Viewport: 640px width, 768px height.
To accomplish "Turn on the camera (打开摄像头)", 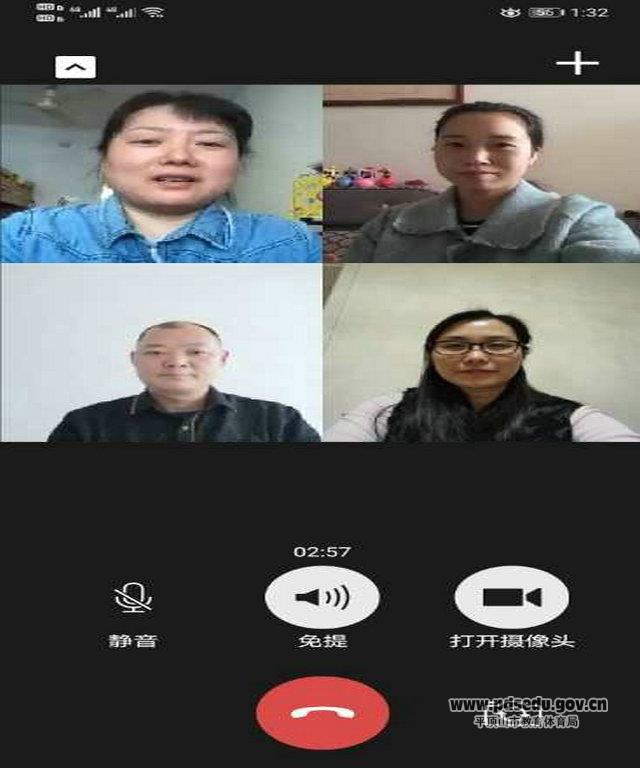I will coord(512,598).
